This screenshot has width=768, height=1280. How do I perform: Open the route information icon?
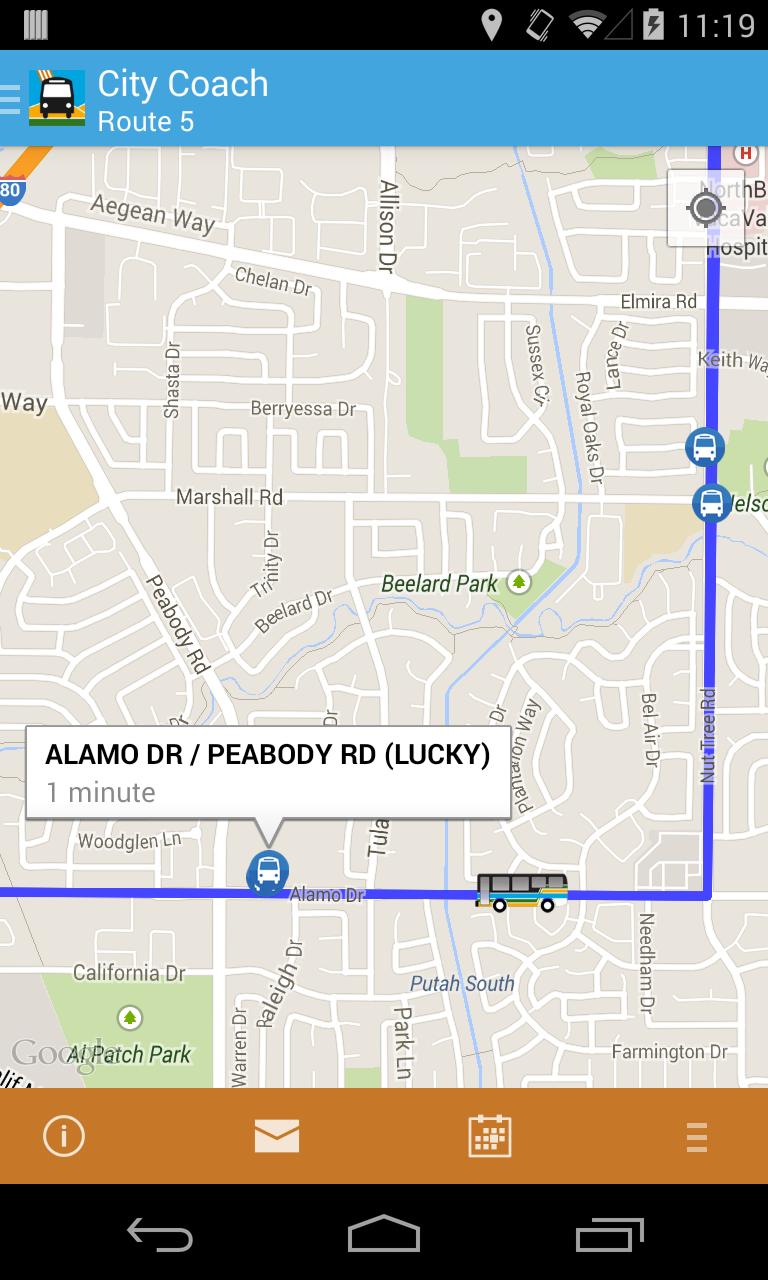pos(64,1136)
